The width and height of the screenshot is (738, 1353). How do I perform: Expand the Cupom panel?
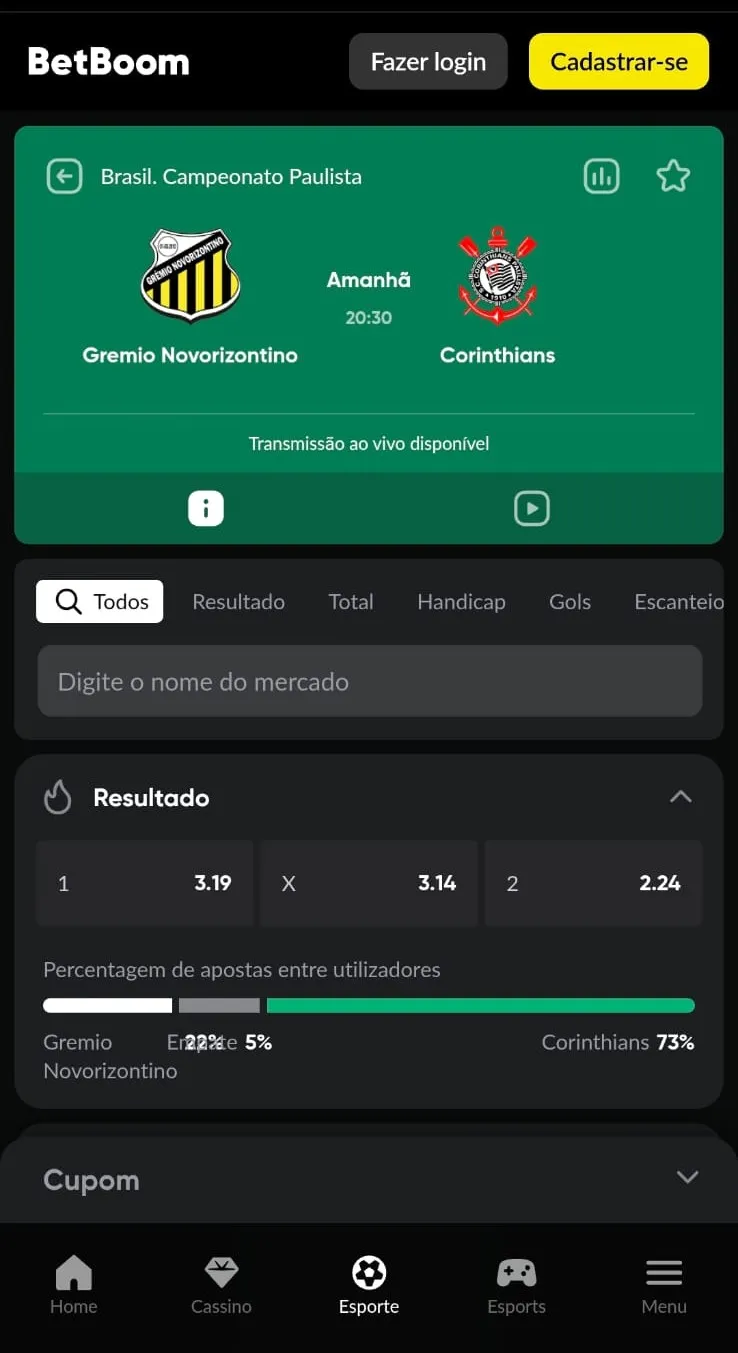[x=687, y=1178]
